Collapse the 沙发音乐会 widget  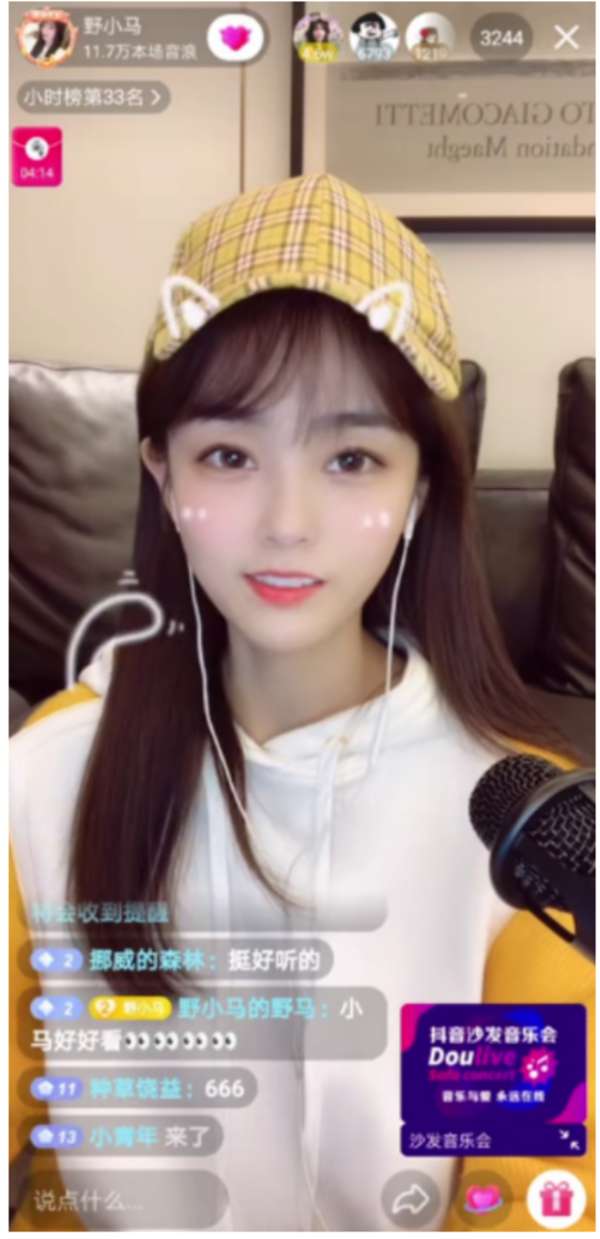(570, 1140)
